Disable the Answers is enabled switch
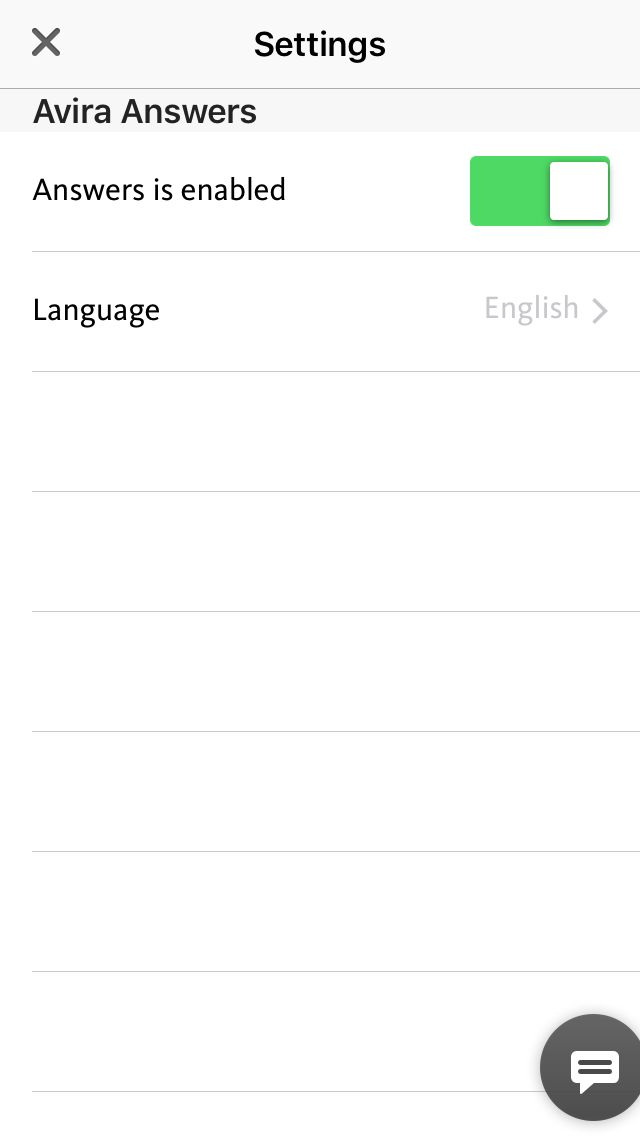 [540, 191]
